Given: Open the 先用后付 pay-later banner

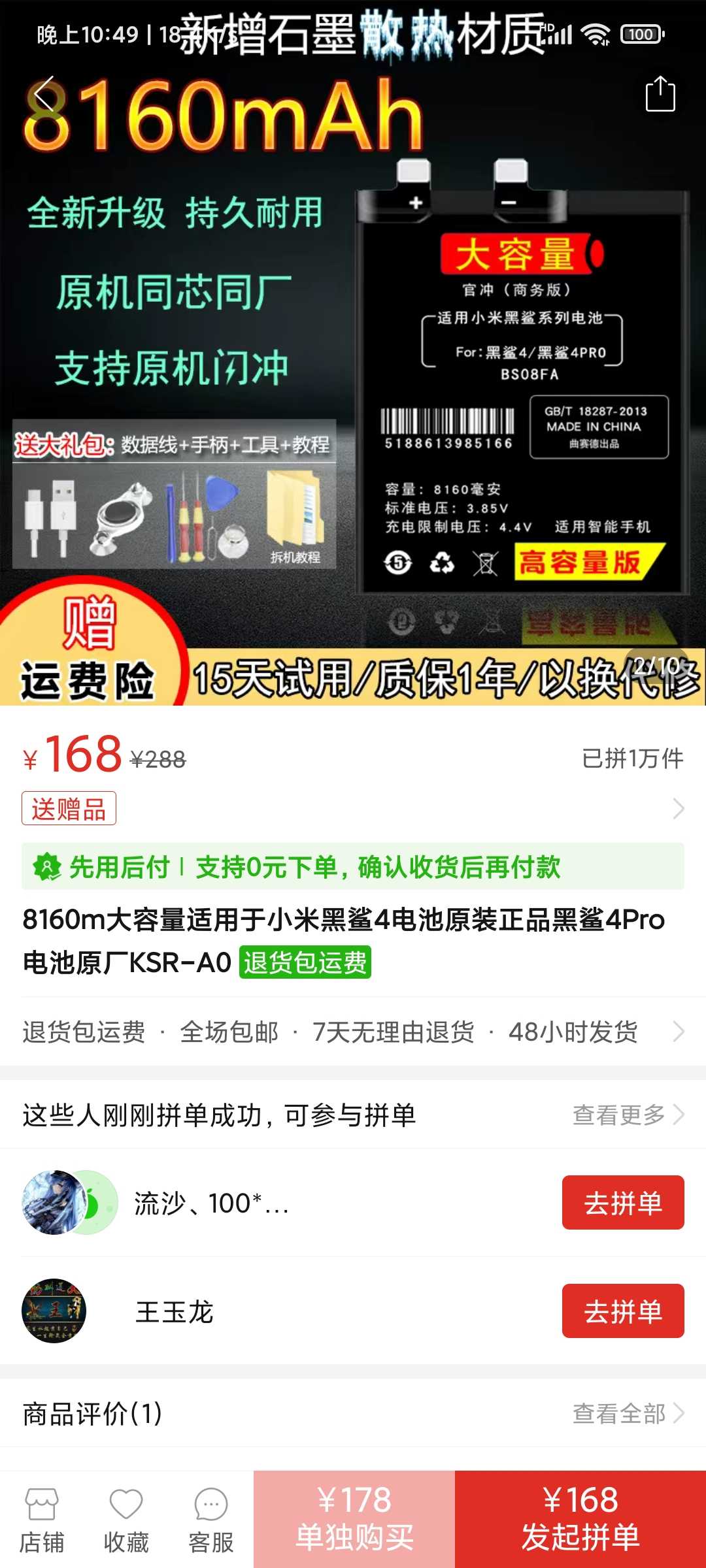Looking at the screenshot, I should 353,866.
